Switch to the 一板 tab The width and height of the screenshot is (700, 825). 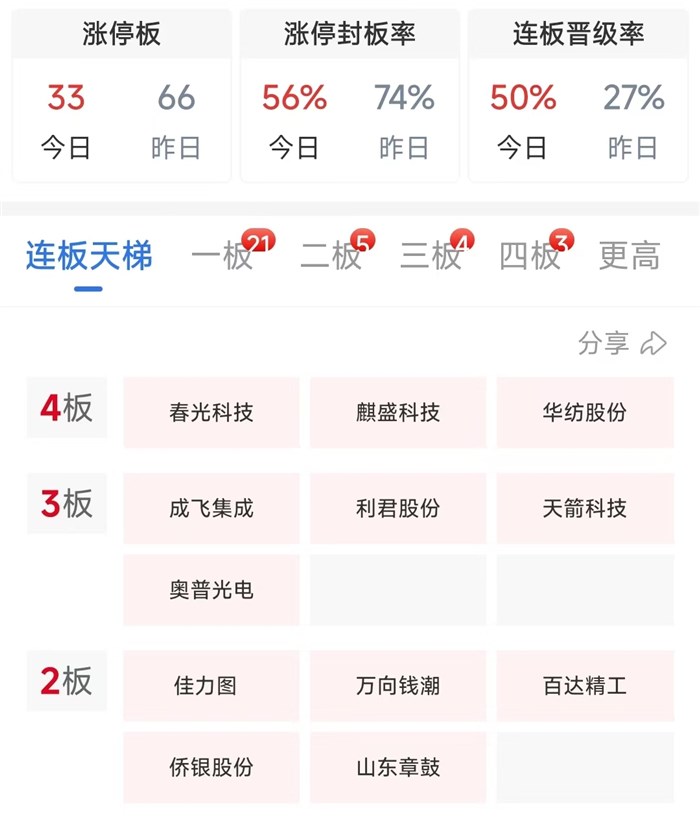[x=223, y=257]
